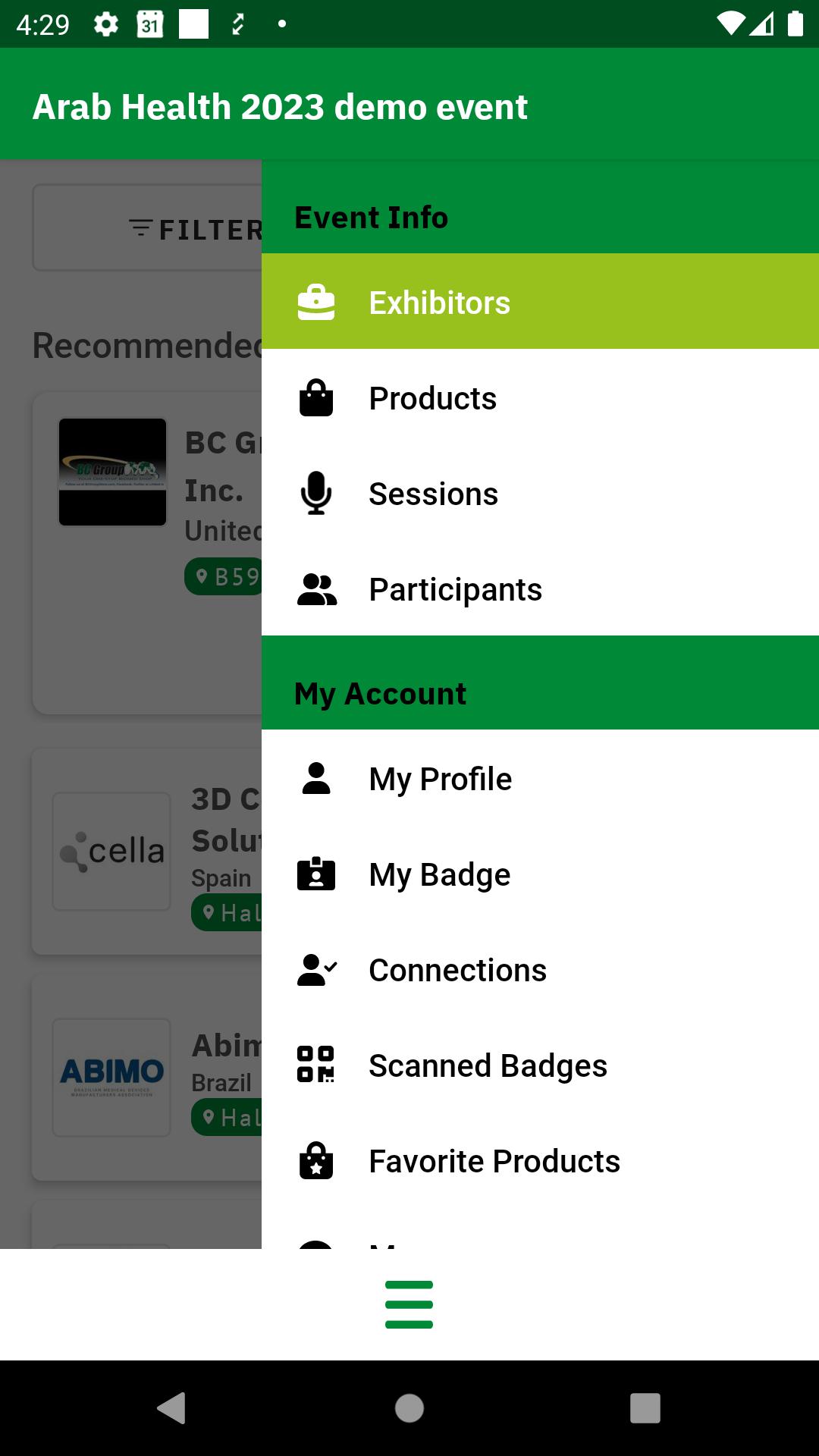Tap the Filter button
This screenshot has width=819, height=1456.
(148, 228)
